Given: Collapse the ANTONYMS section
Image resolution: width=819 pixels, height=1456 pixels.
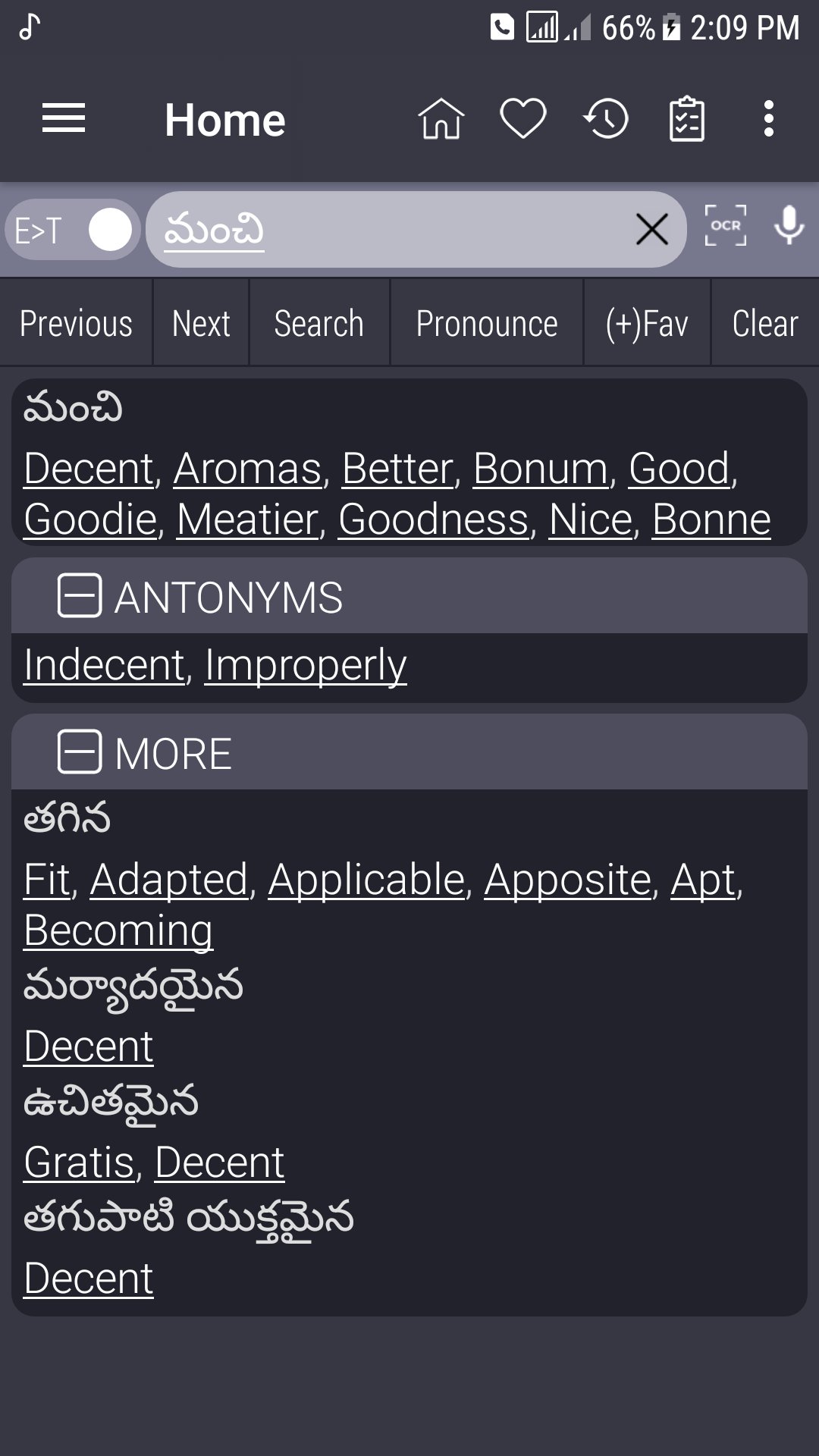Looking at the screenshot, I should (80, 596).
